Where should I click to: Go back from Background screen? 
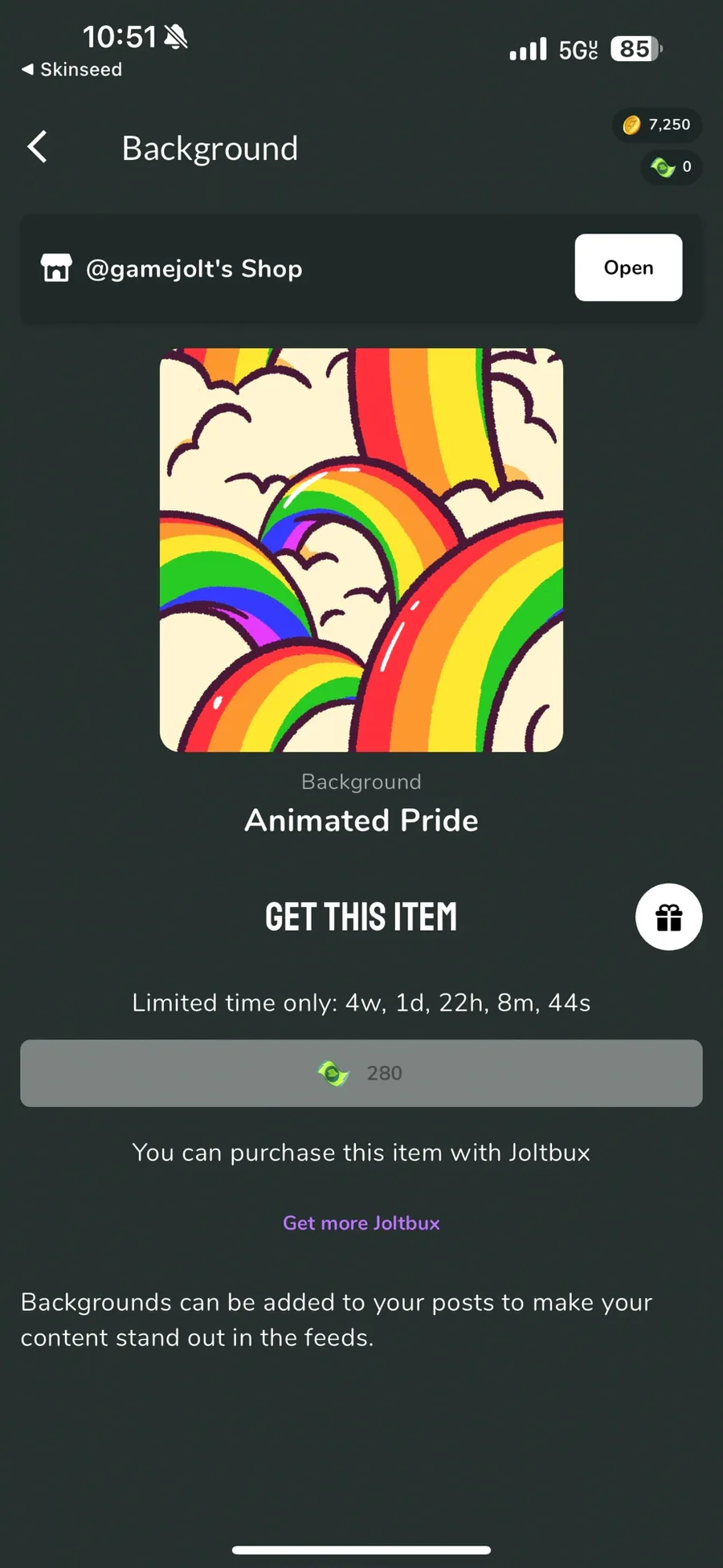38,148
